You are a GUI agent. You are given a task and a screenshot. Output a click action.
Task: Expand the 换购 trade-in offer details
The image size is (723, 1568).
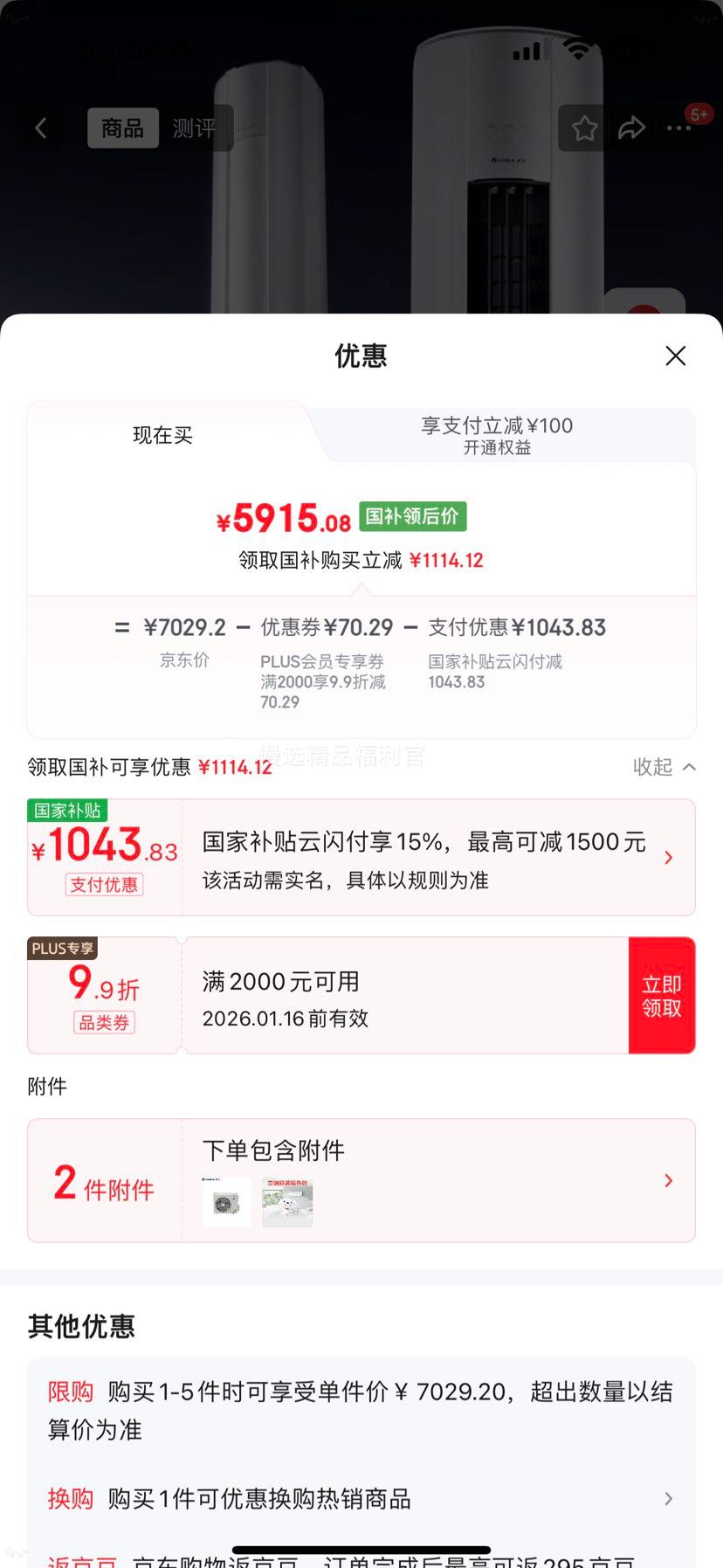670,1499
